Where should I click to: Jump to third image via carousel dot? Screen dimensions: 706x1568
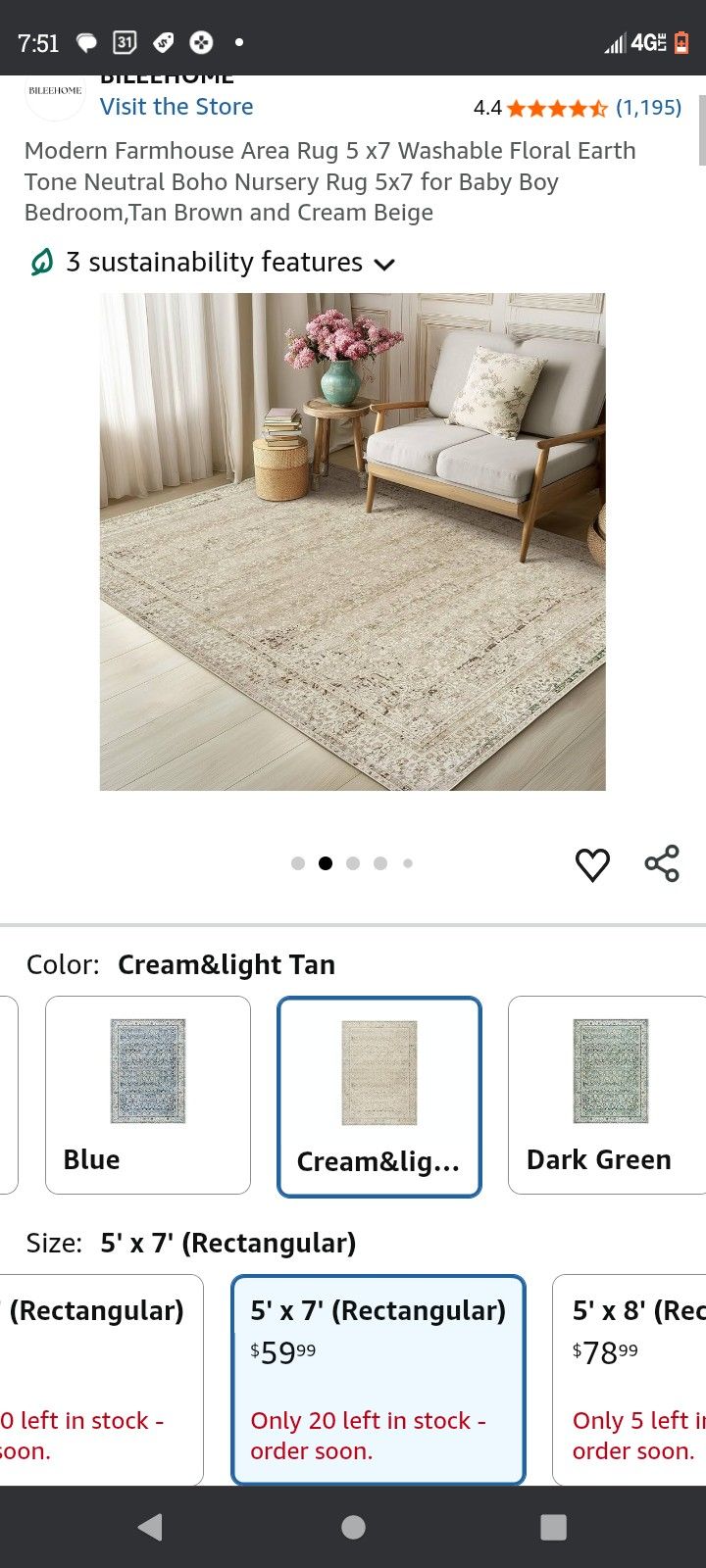pos(353,863)
